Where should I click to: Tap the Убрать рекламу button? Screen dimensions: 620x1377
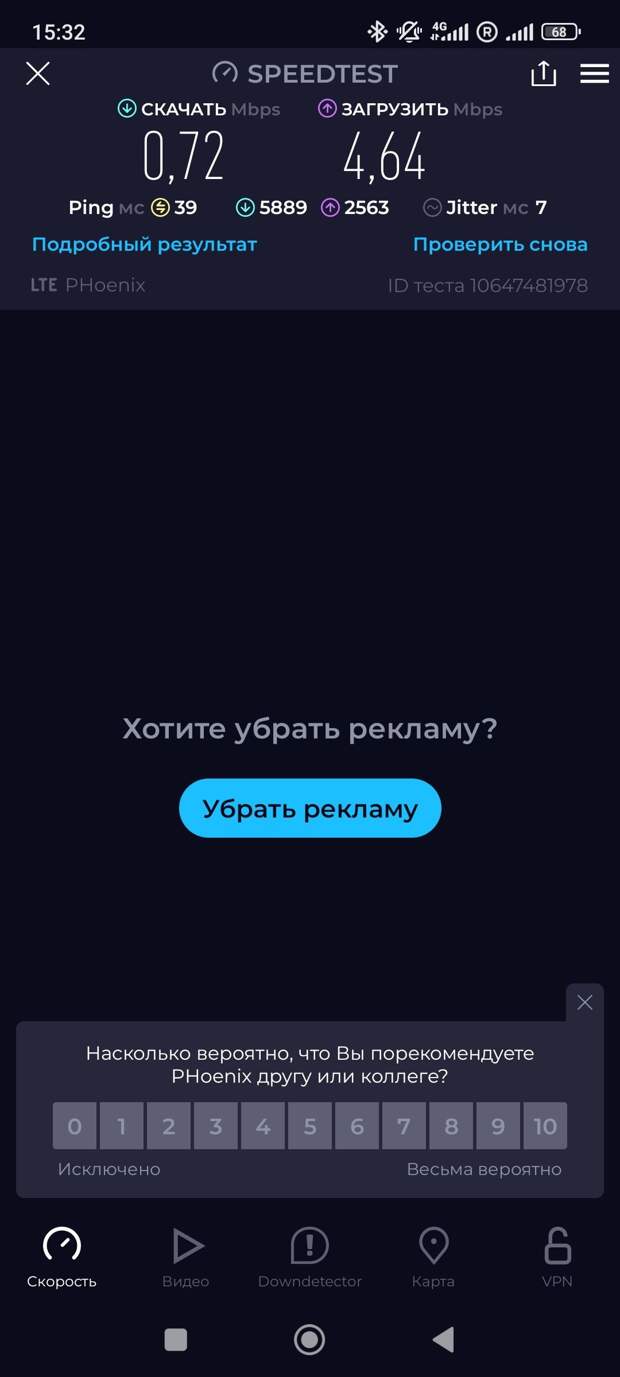310,808
